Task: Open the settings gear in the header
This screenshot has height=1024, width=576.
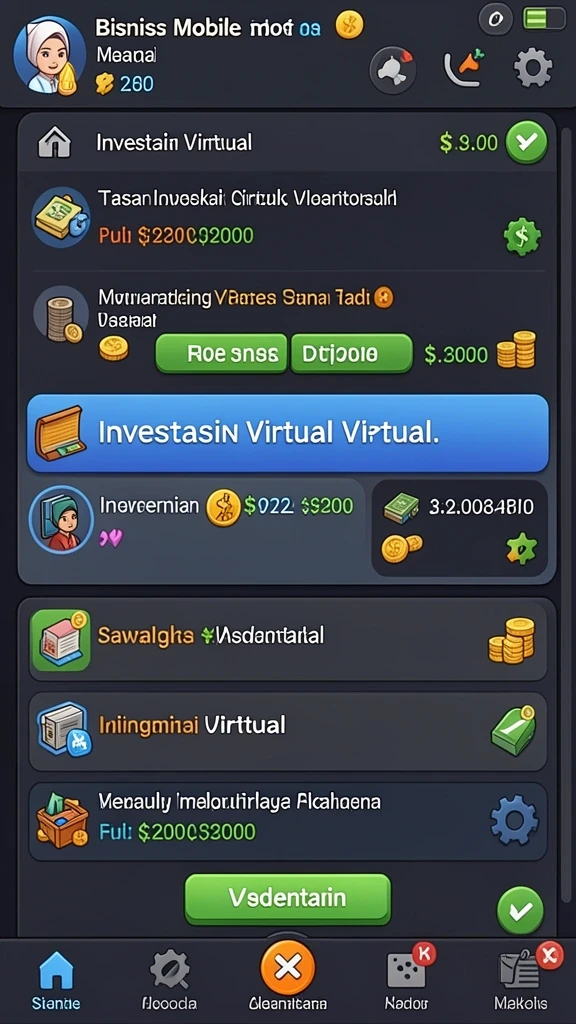Action: point(533,68)
